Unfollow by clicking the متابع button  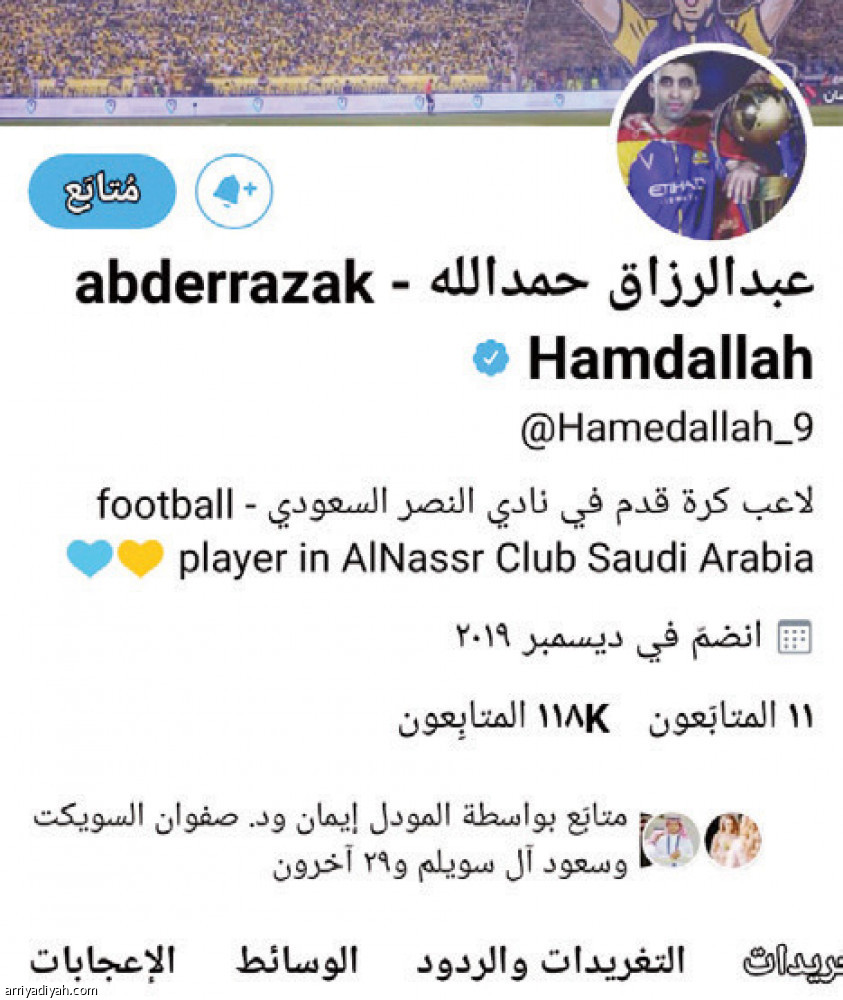(101, 188)
